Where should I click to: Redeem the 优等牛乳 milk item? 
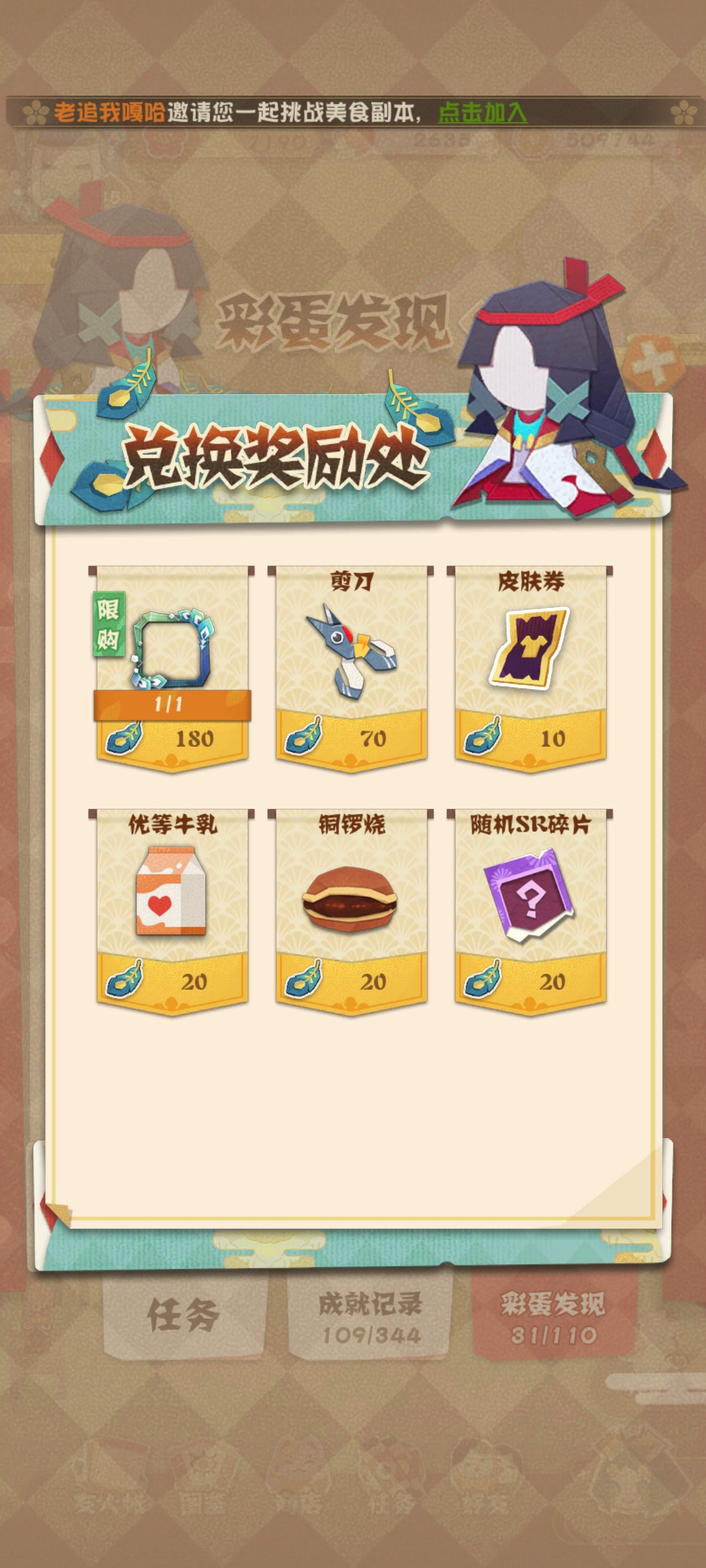[x=172, y=911]
